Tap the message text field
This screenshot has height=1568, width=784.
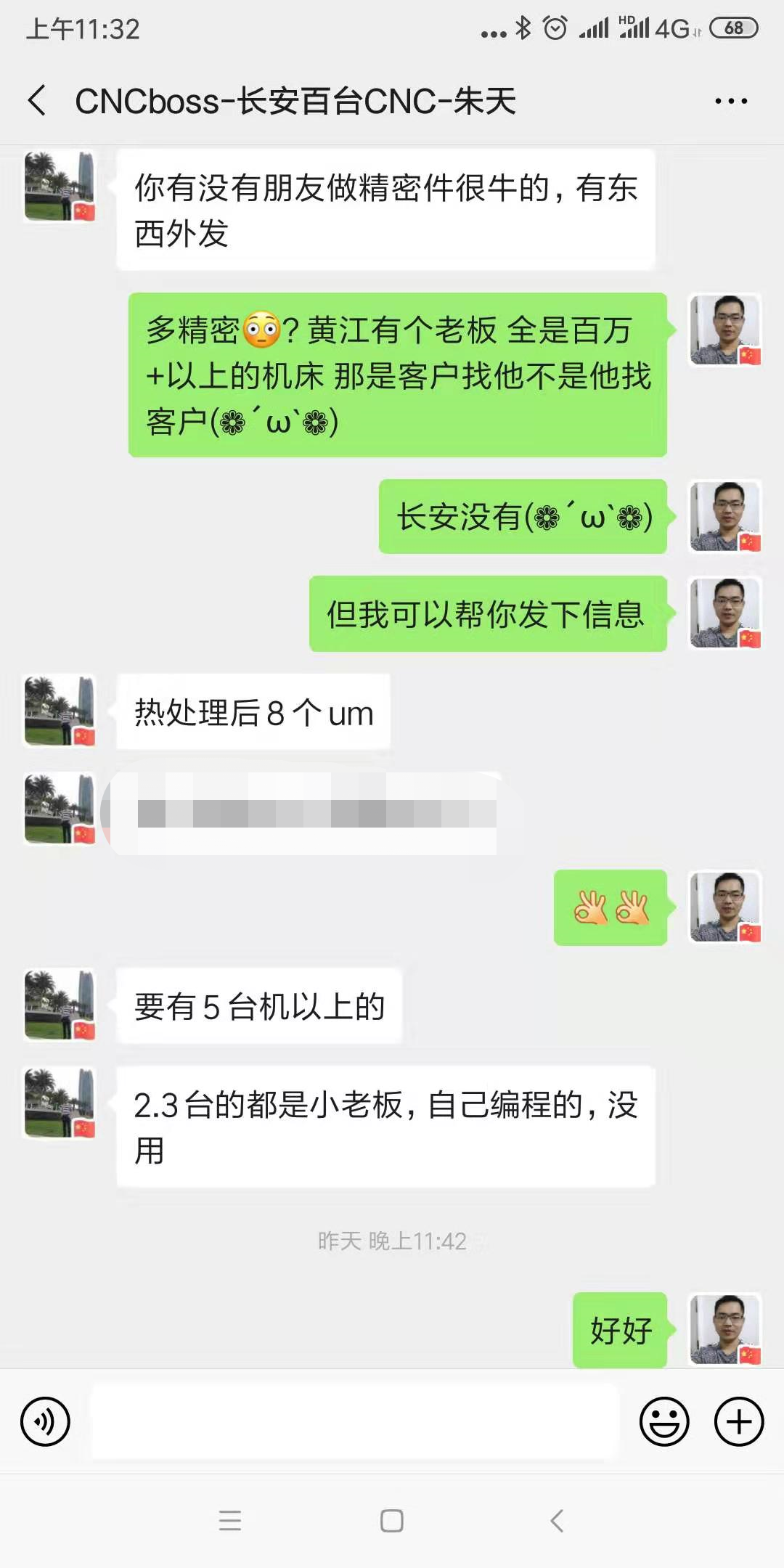point(354,1421)
